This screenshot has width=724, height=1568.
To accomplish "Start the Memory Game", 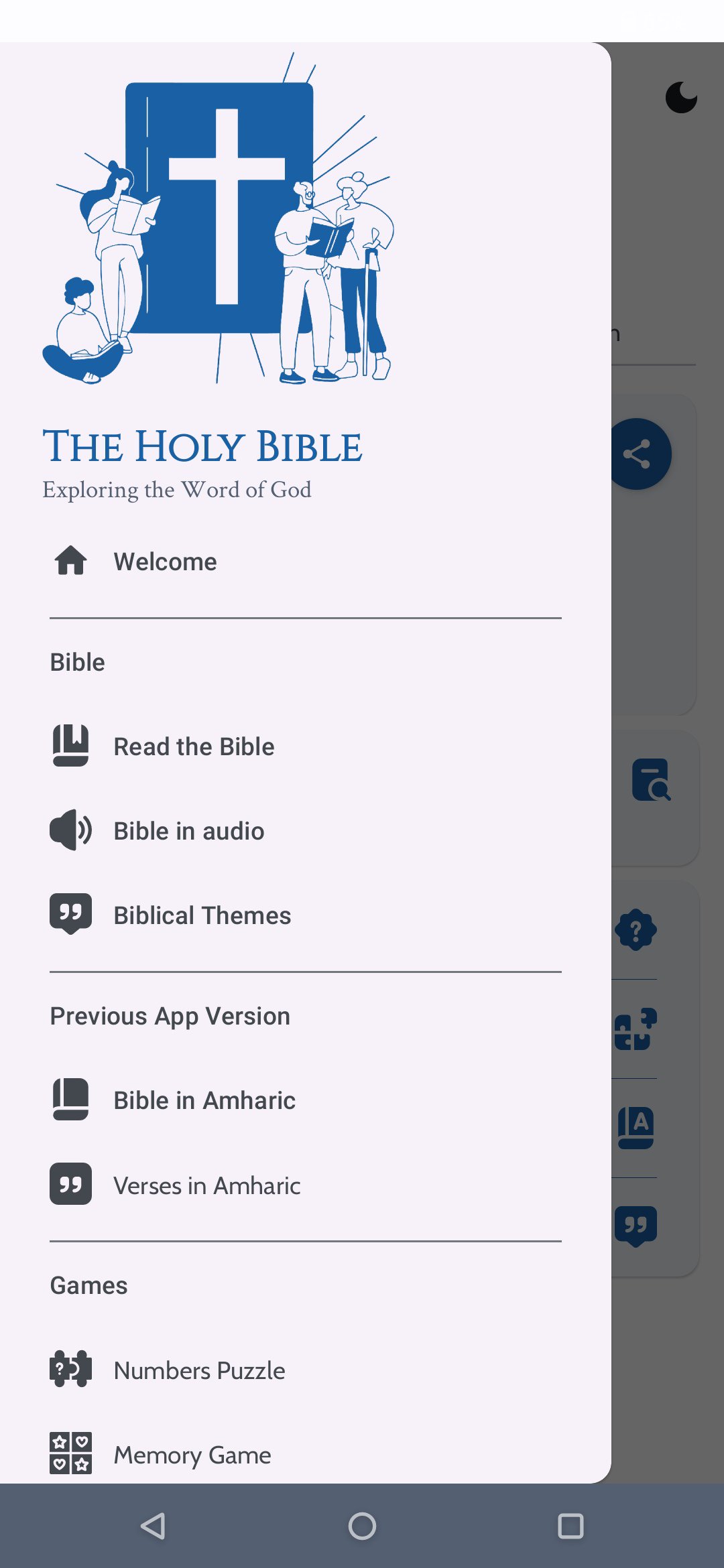I will point(192,1455).
